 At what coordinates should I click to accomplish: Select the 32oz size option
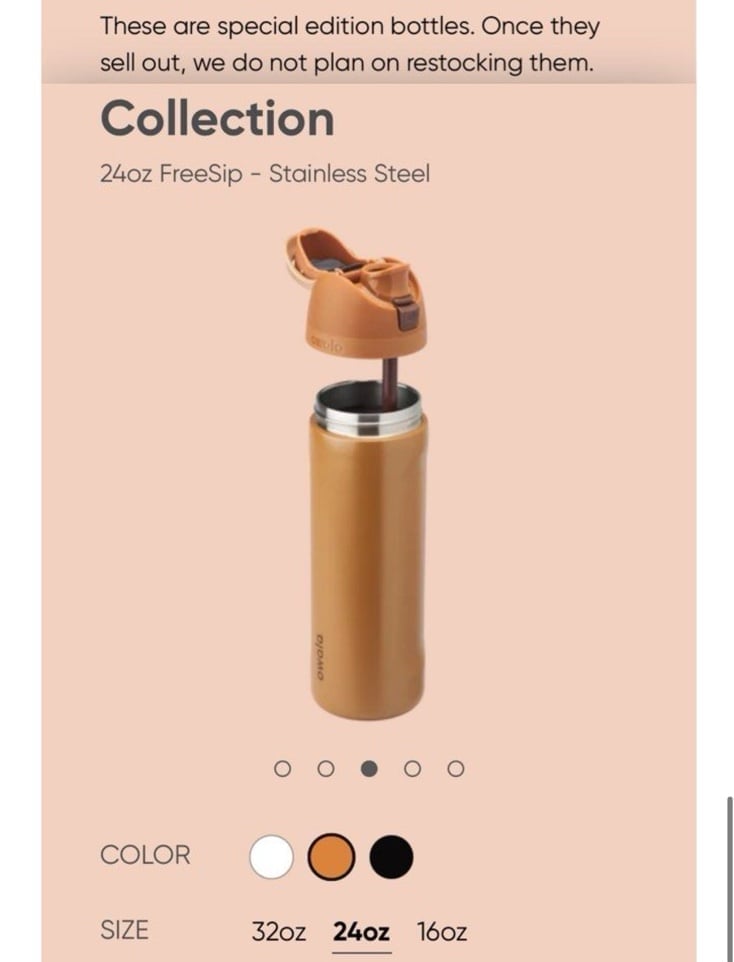tap(279, 932)
